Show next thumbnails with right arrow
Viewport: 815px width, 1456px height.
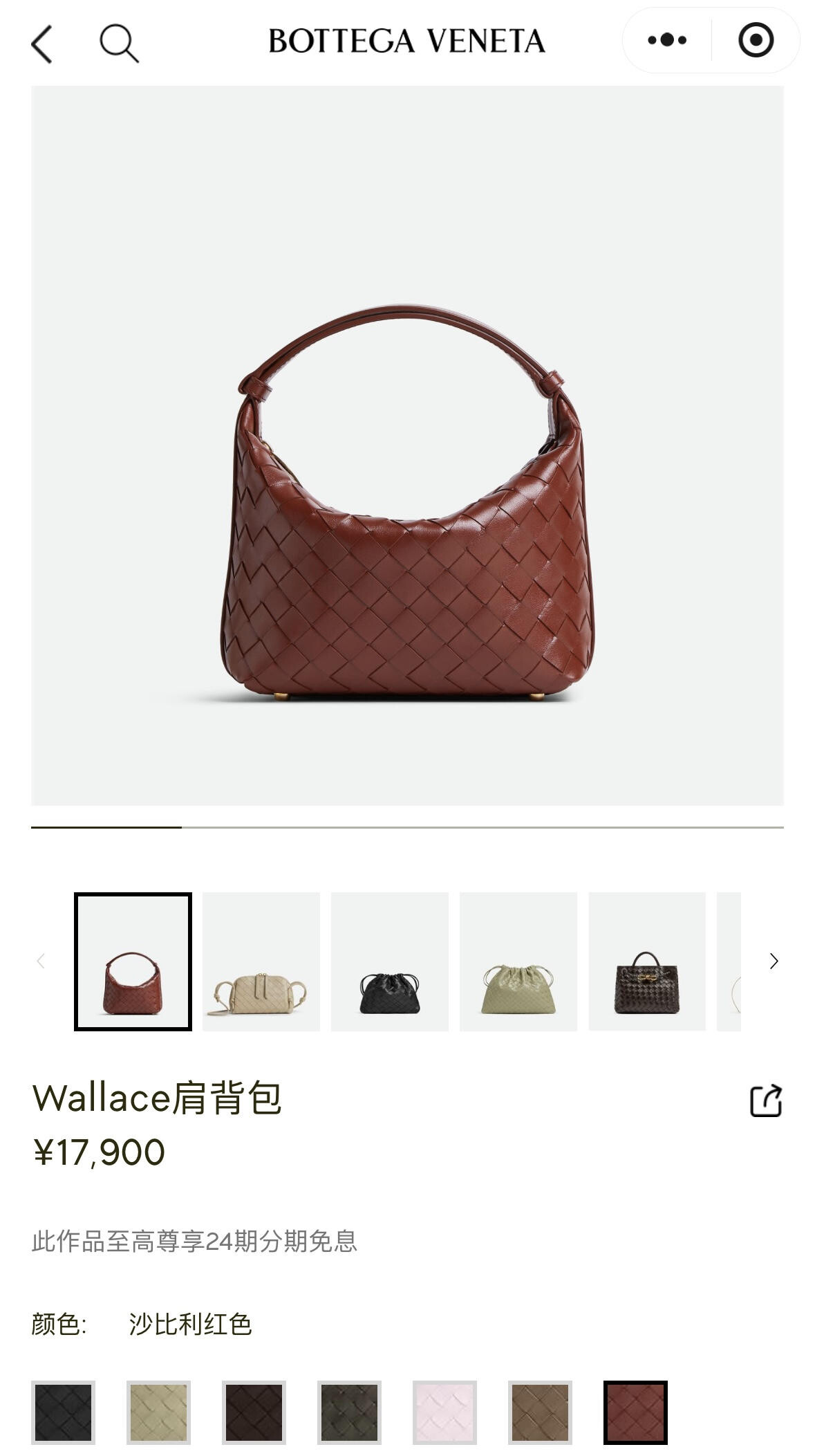[774, 961]
